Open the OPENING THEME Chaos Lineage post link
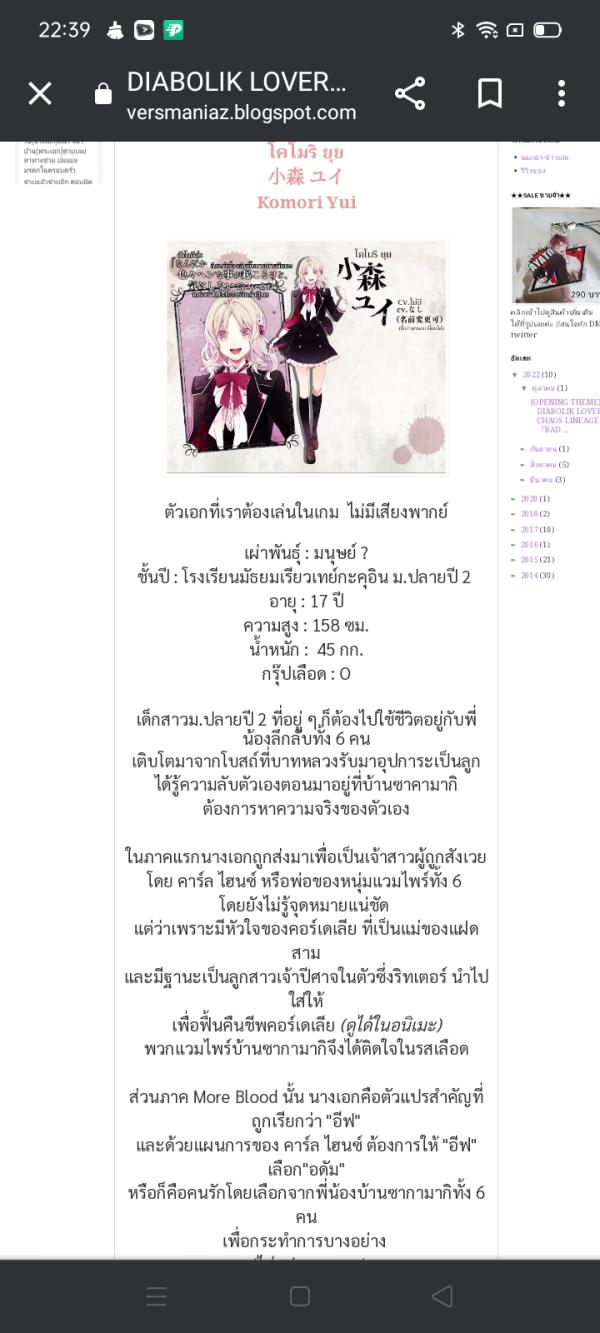 565,411
